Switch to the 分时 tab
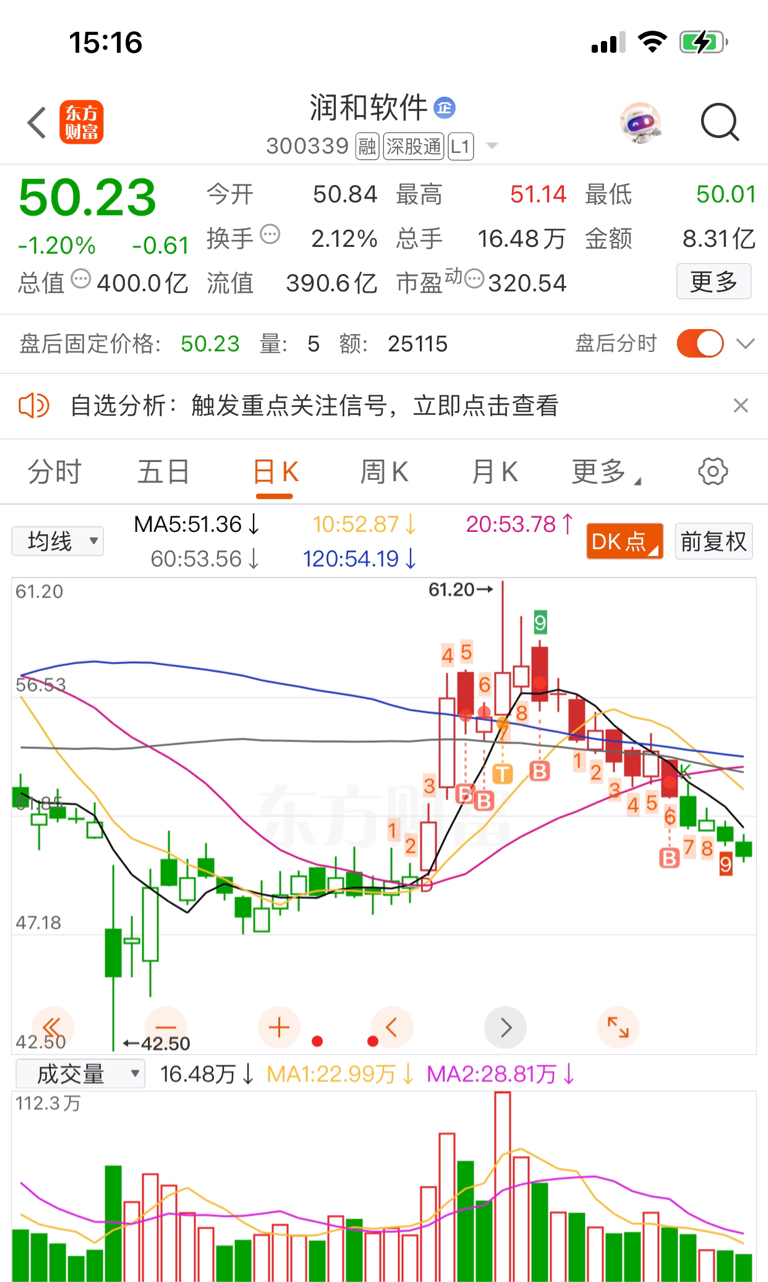Image resolution: width=768 pixels, height=1282 pixels. pyautogui.click(x=54, y=471)
